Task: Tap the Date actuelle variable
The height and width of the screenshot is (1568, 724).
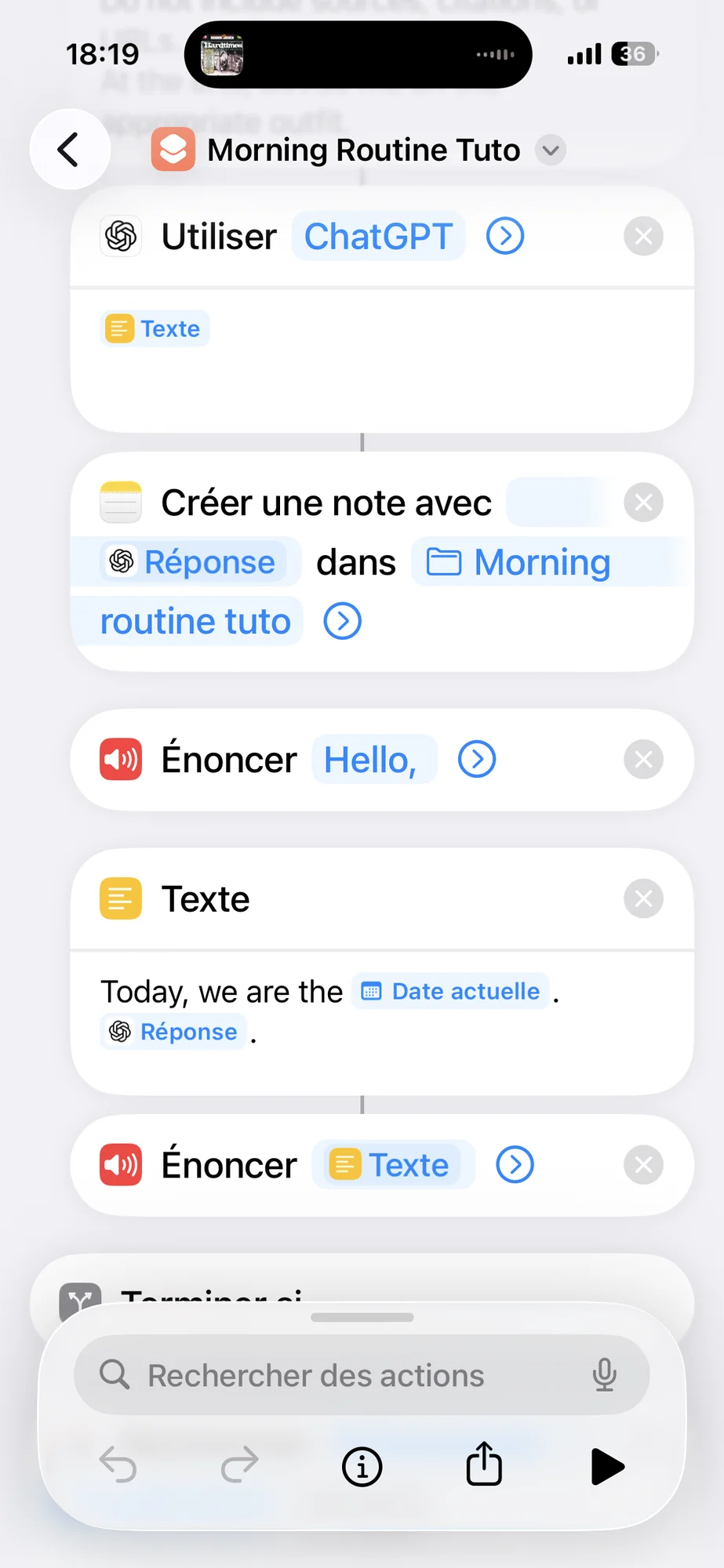Action: (451, 992)
